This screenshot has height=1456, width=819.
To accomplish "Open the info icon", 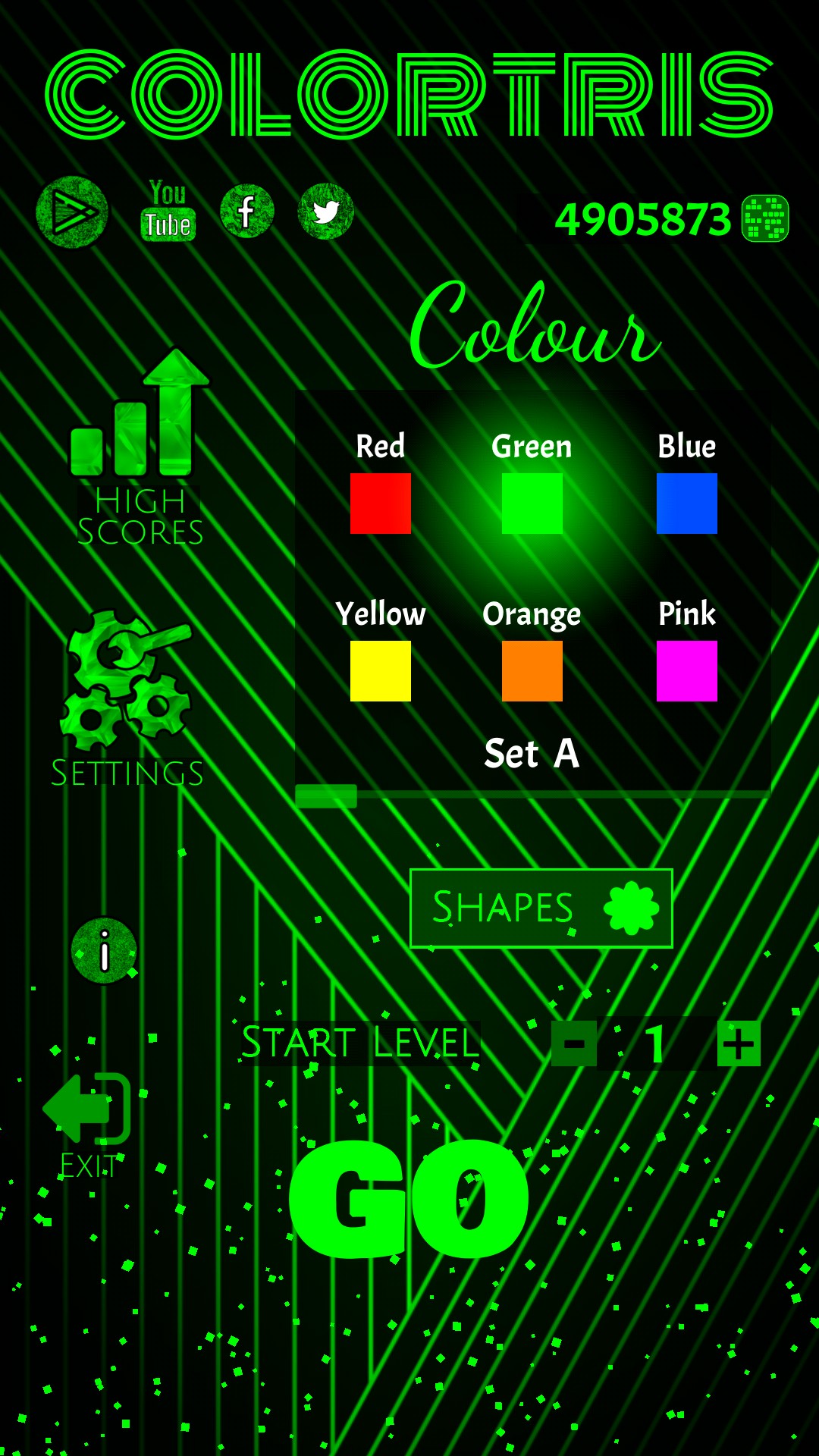I will tap(104, 950).
